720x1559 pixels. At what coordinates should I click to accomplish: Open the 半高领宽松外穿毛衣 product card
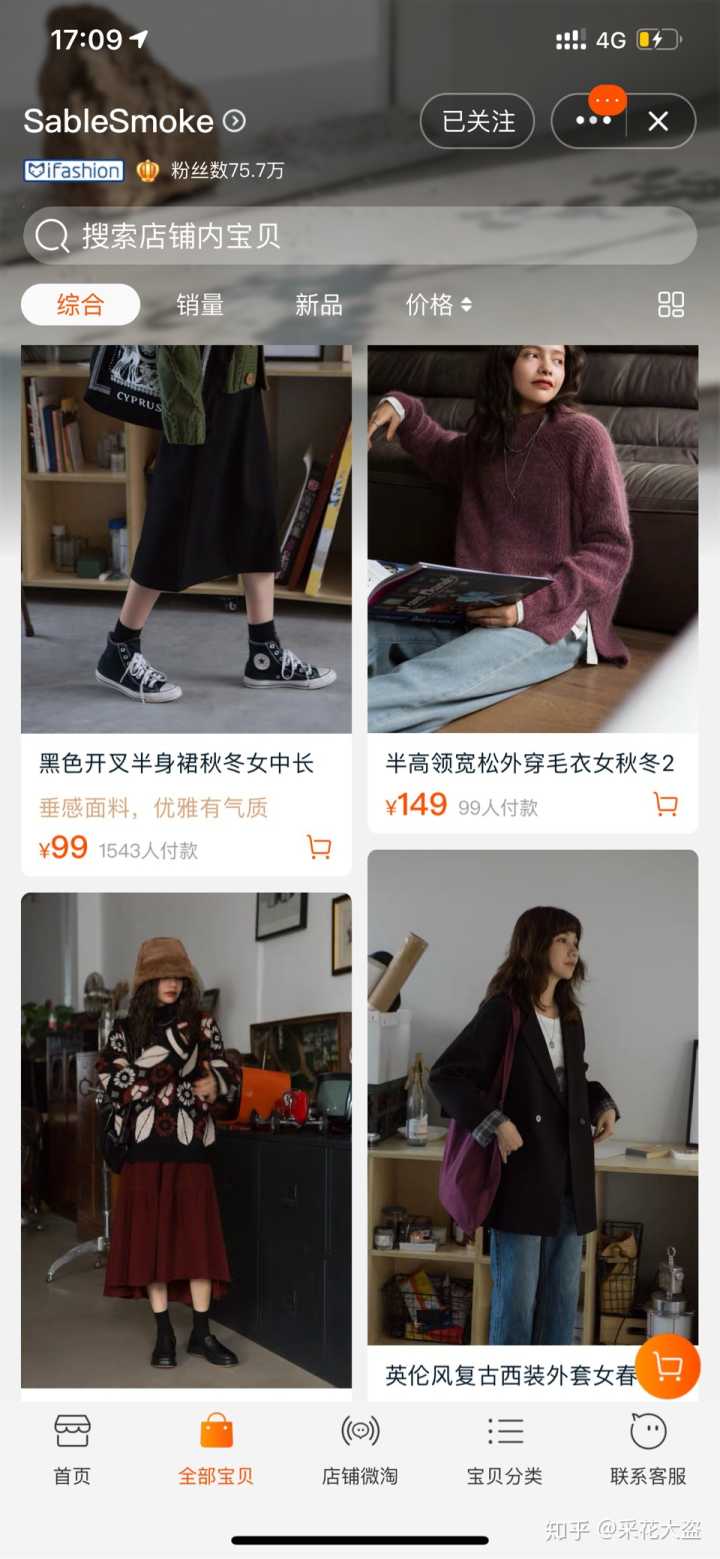click(x=532, y=560)
